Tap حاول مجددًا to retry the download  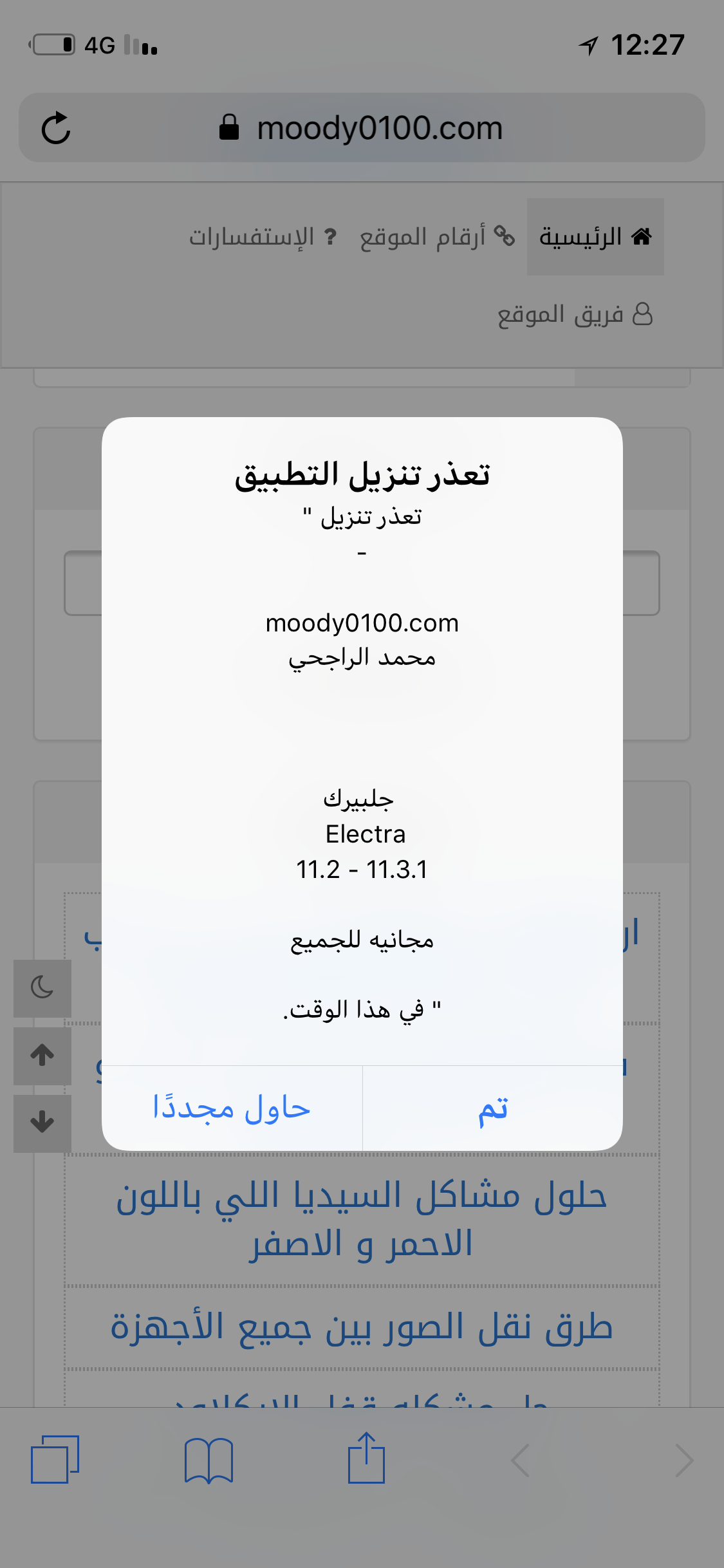tap(232, 1108)
